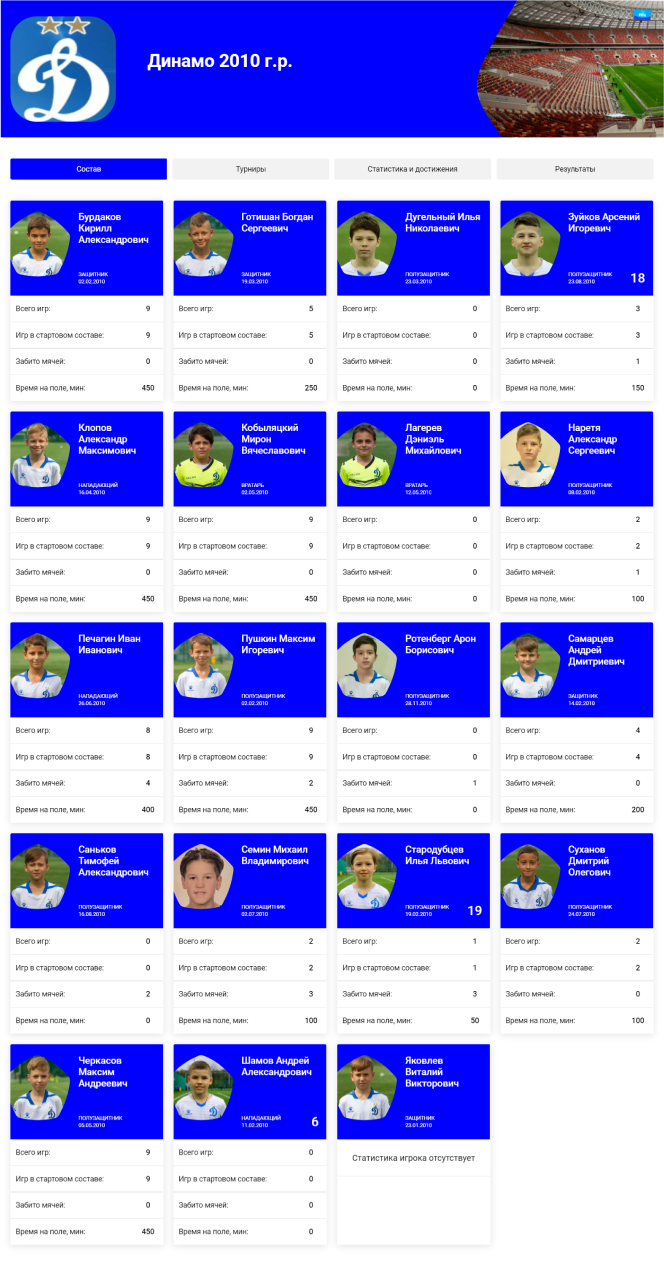Tap Клопов Александр Максимович player card

[87, 458]
